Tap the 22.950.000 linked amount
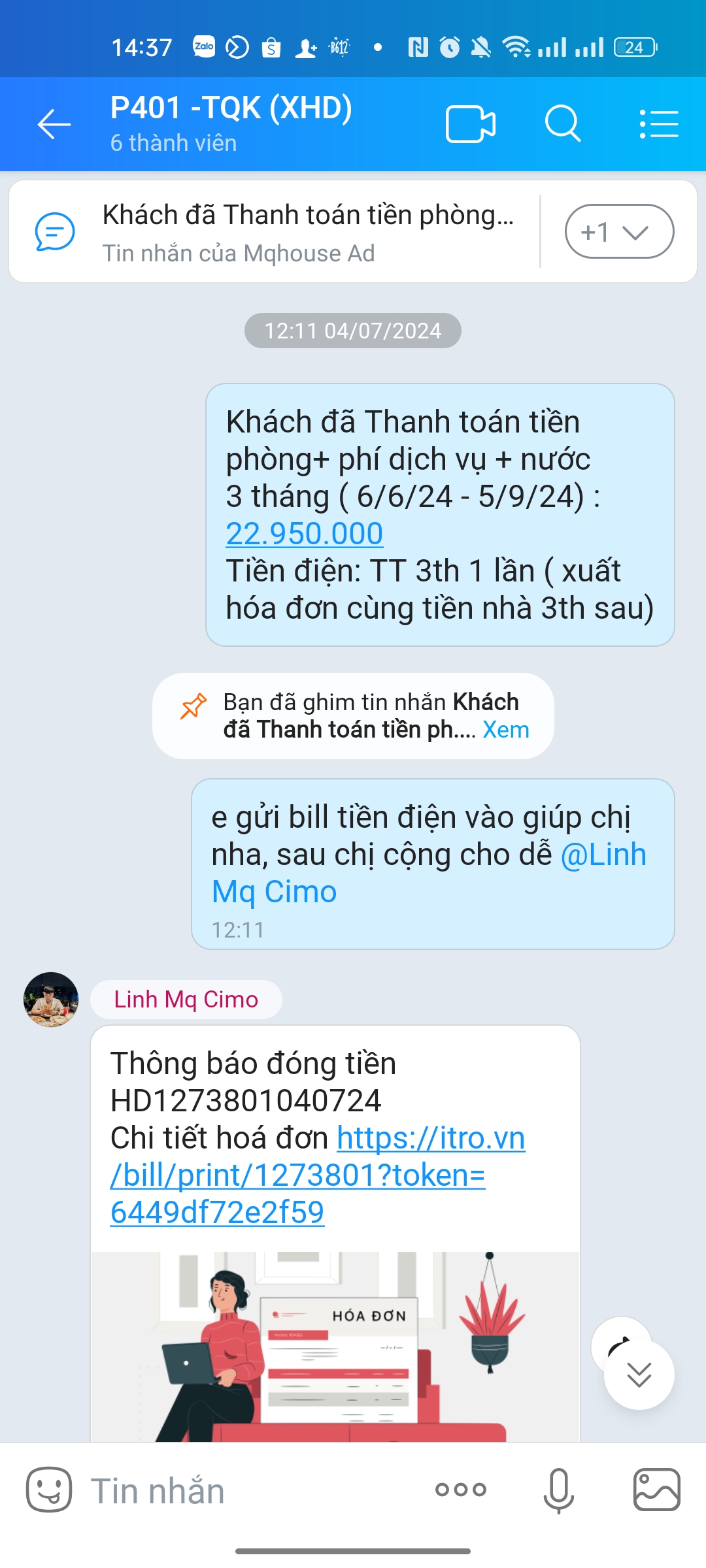The width and height of the screenshot is (706, 1568). 305,534
